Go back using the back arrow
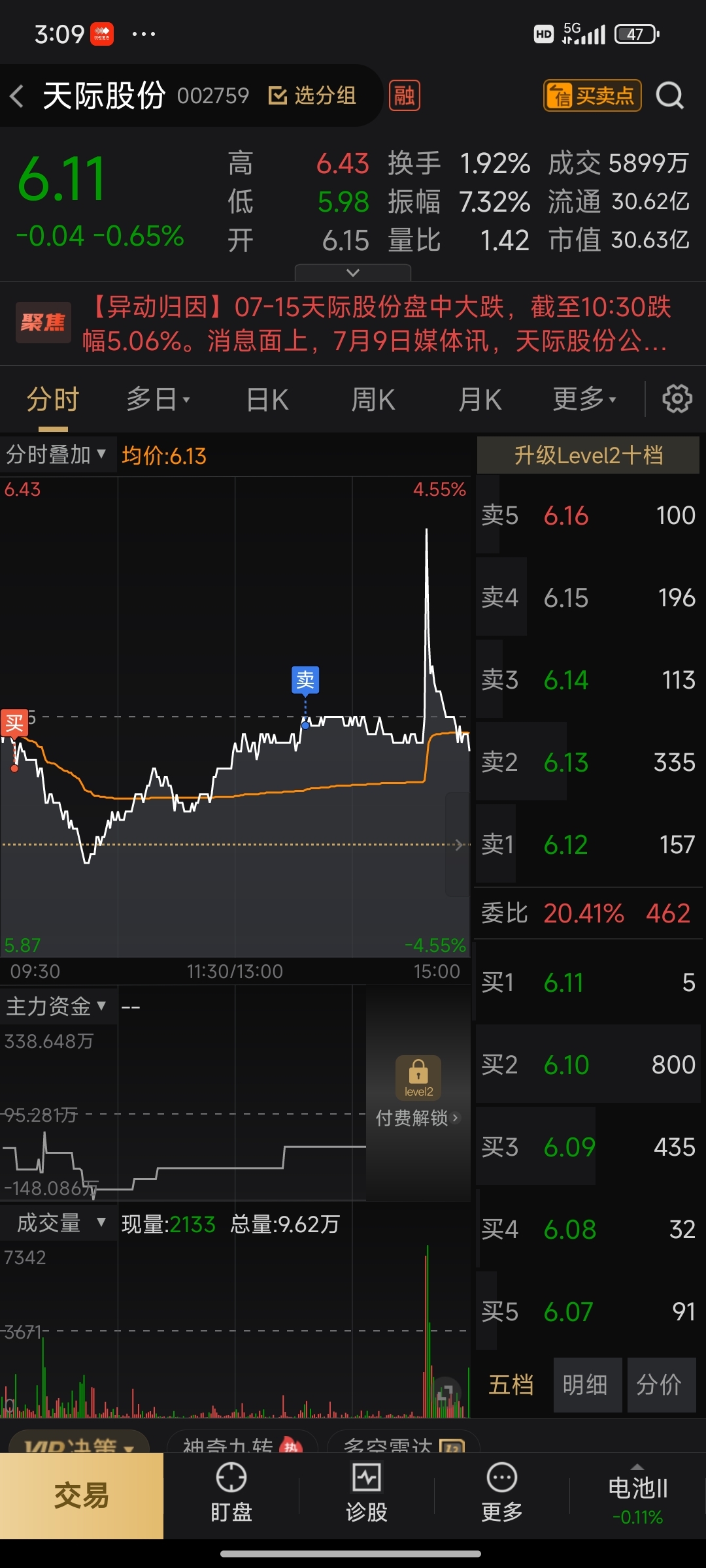 pos(18,96)
